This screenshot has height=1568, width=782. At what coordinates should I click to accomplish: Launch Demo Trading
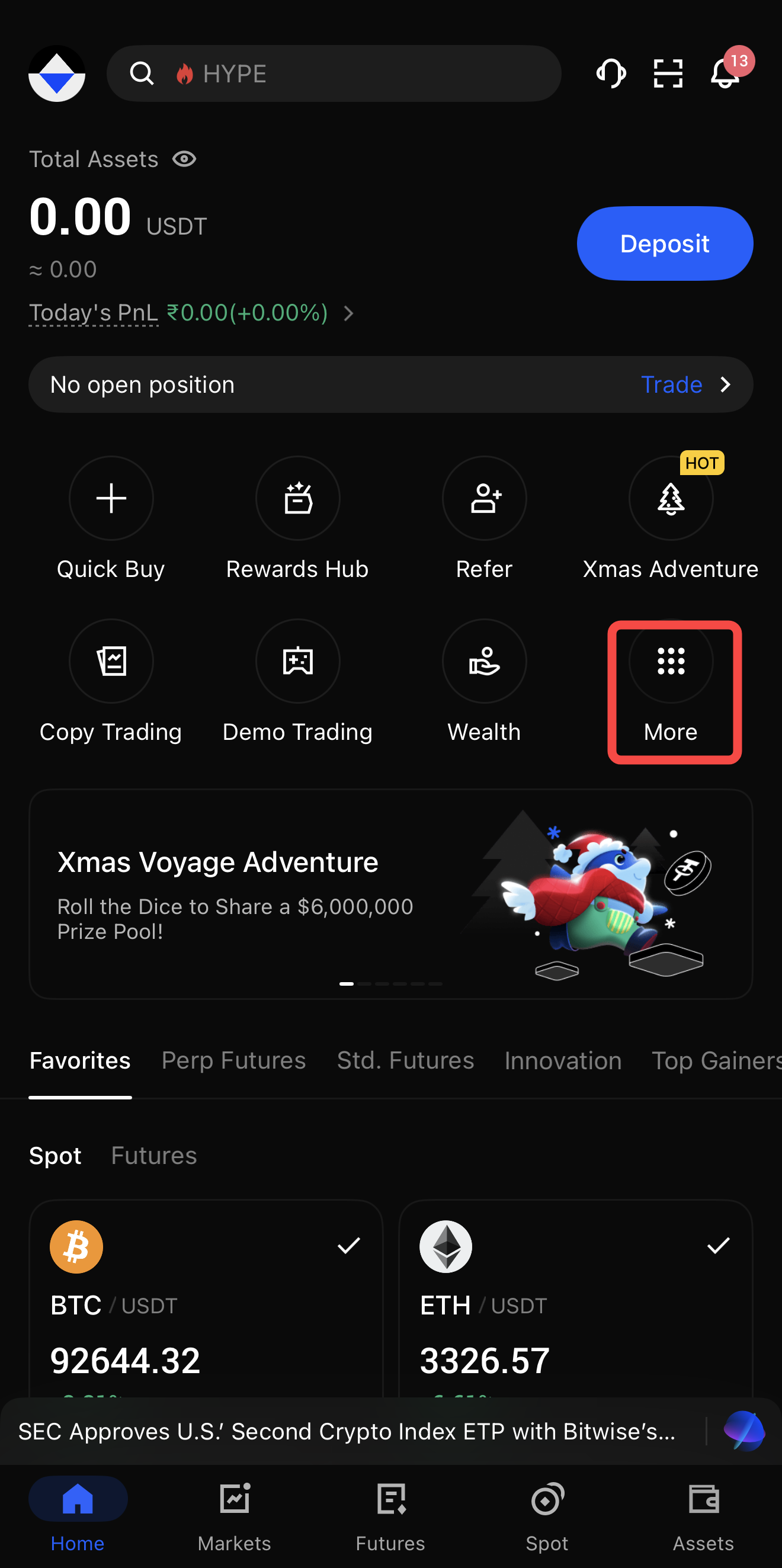pyautogui.click(x=297, y=662)
